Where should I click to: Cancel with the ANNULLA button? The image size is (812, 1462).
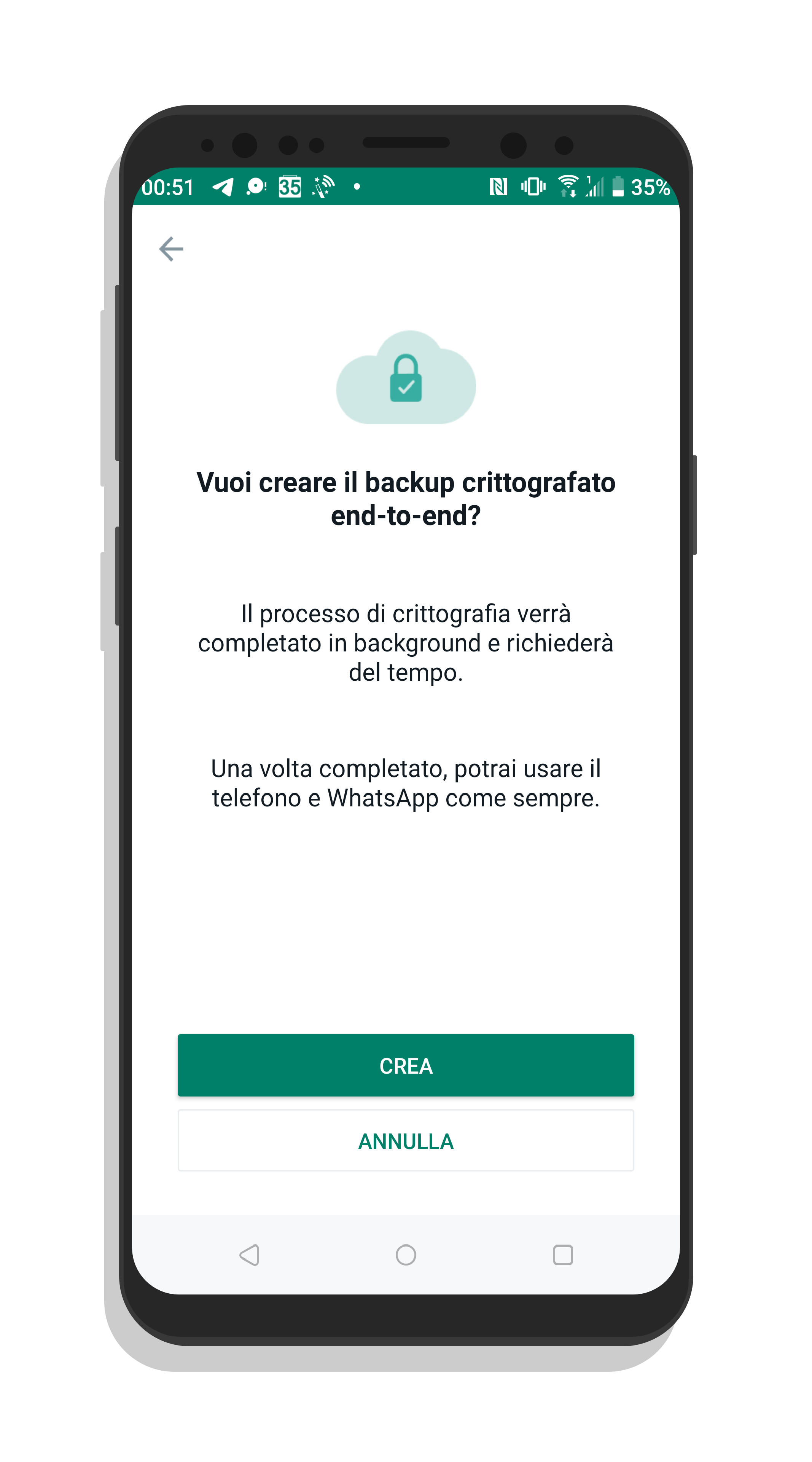tap(406, 1140)
